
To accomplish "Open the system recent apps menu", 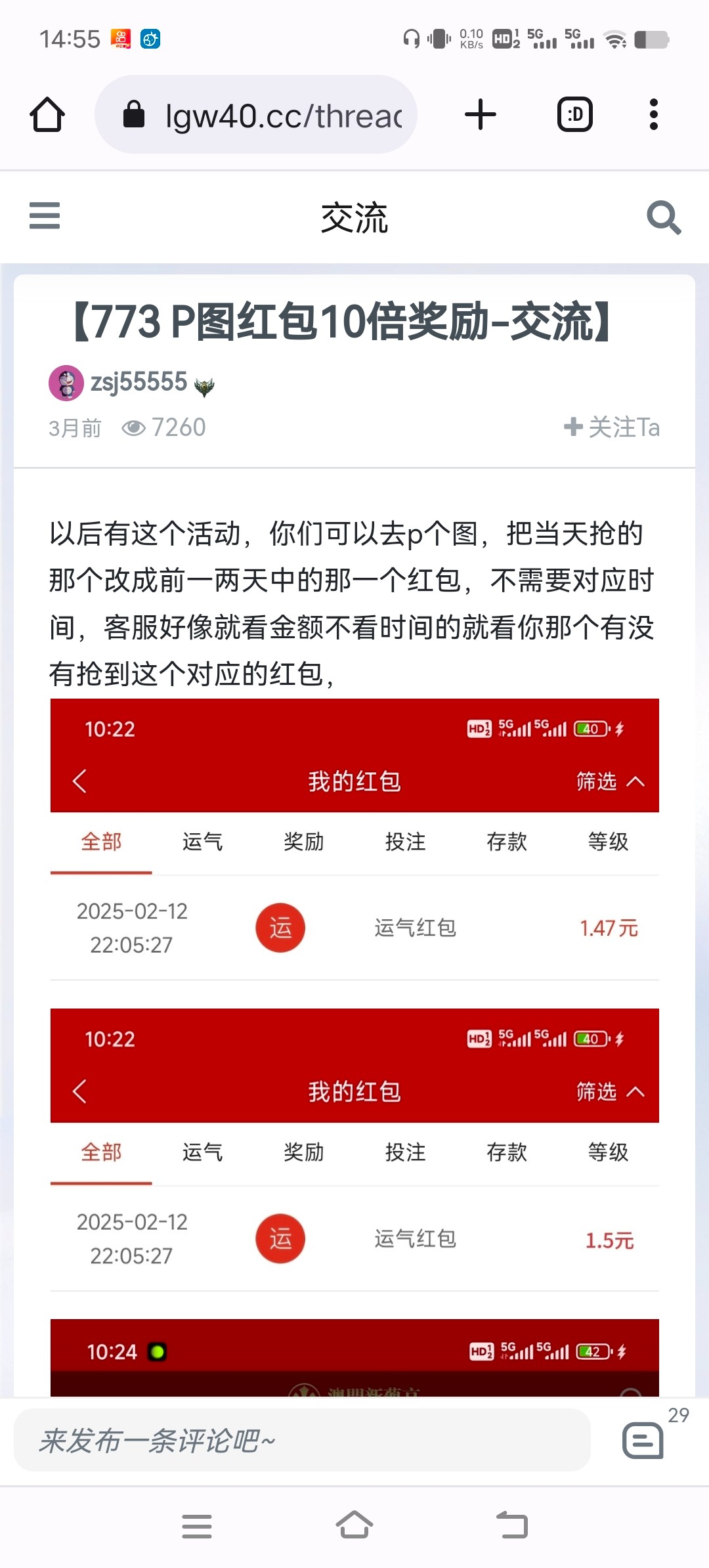I will (x=197, y=1526).
